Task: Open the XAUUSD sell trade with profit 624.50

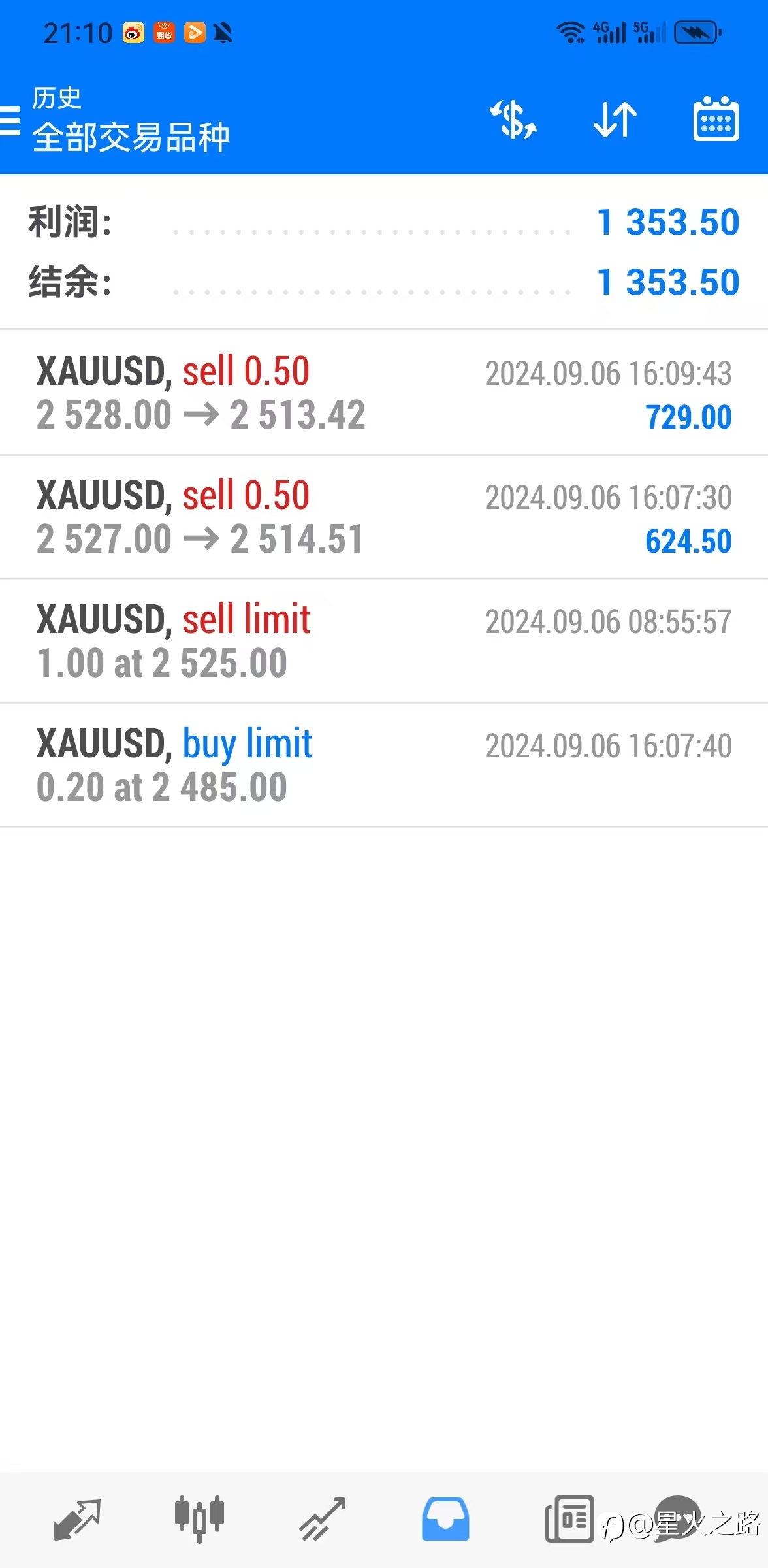Action: point(384,517)
